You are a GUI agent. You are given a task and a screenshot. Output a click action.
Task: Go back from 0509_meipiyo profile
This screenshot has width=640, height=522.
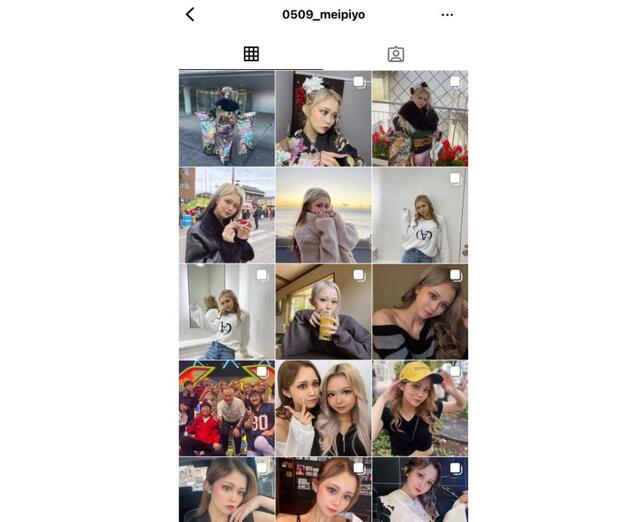point(190,14)
